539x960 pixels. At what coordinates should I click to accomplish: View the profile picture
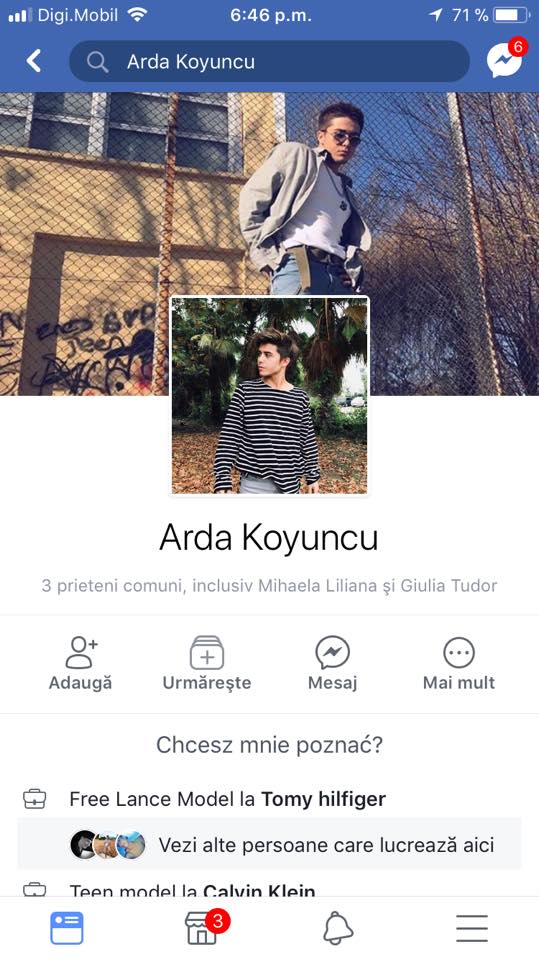coord(270,396)
